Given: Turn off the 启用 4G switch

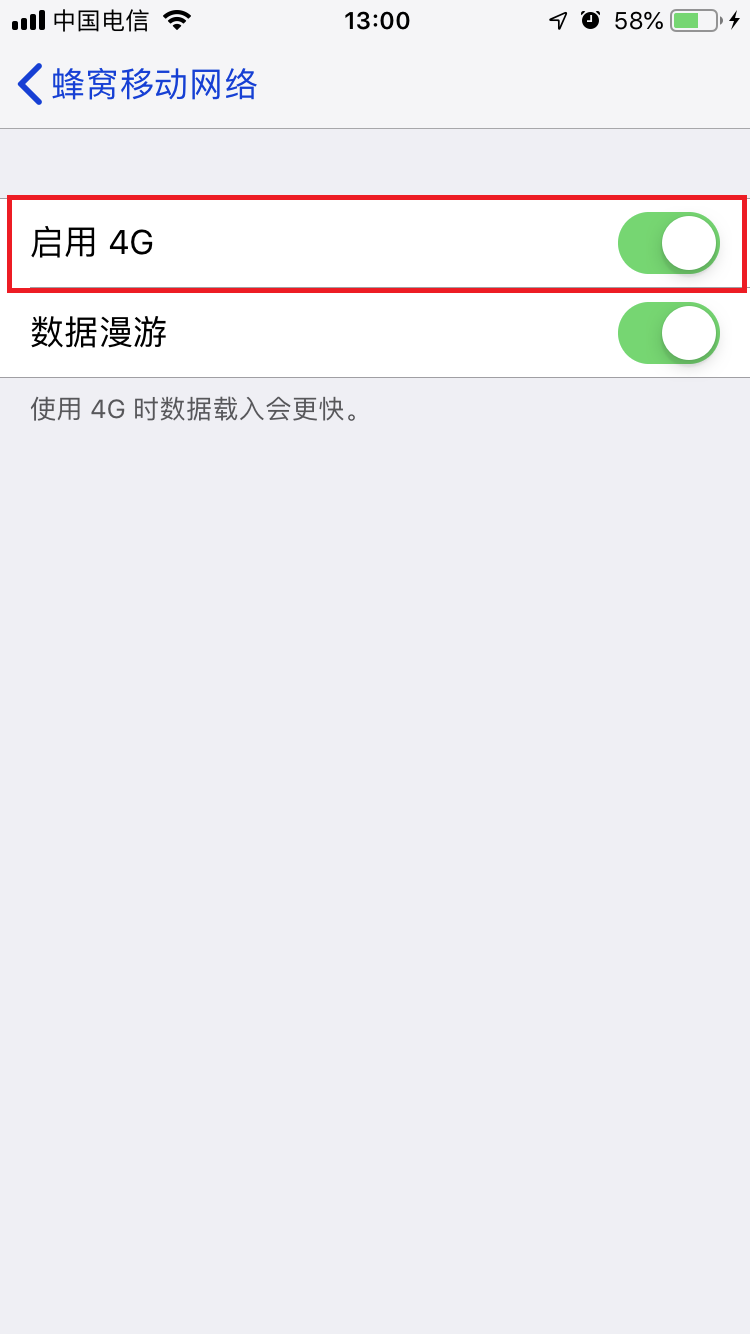Looking at the screenshot, I should [669, 243].
